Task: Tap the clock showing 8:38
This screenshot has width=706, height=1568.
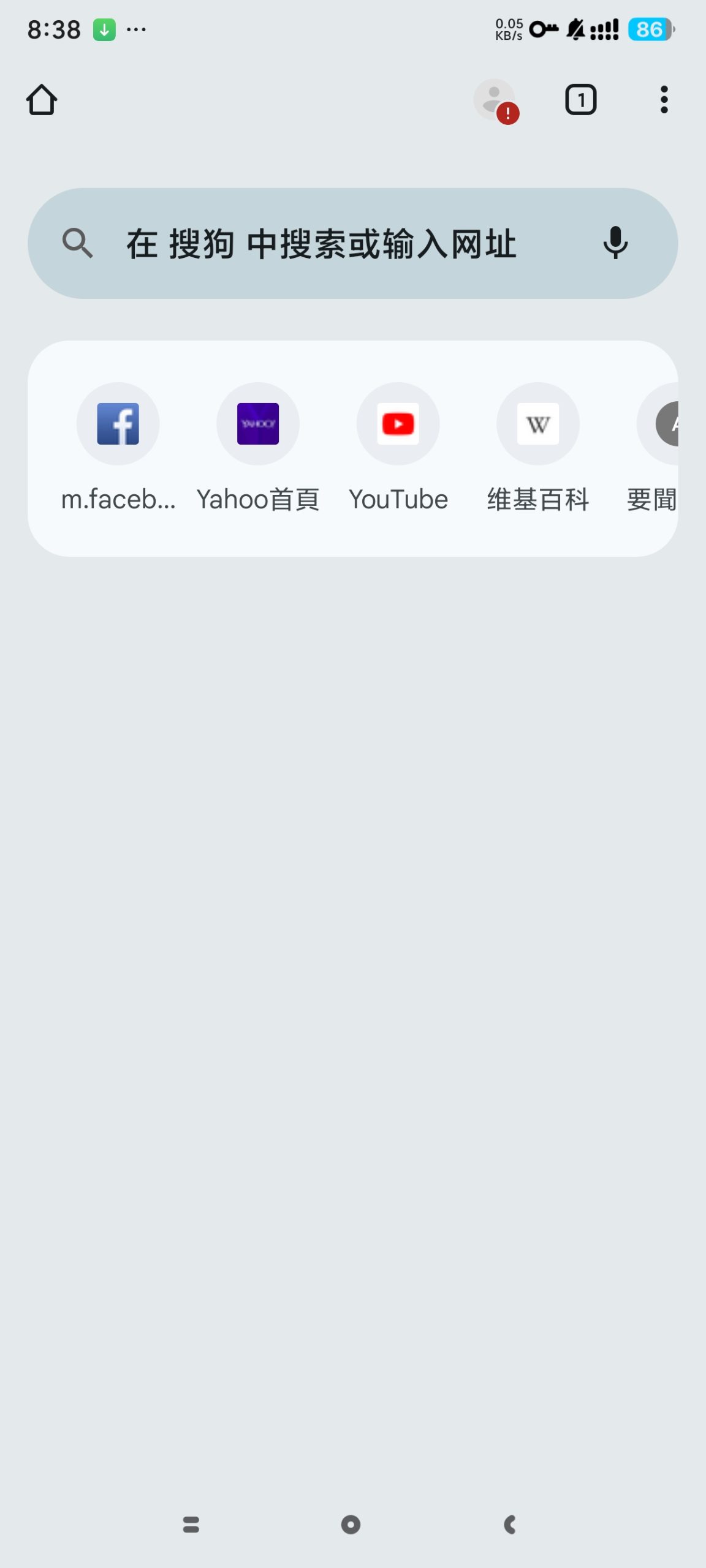Action: 53,28
